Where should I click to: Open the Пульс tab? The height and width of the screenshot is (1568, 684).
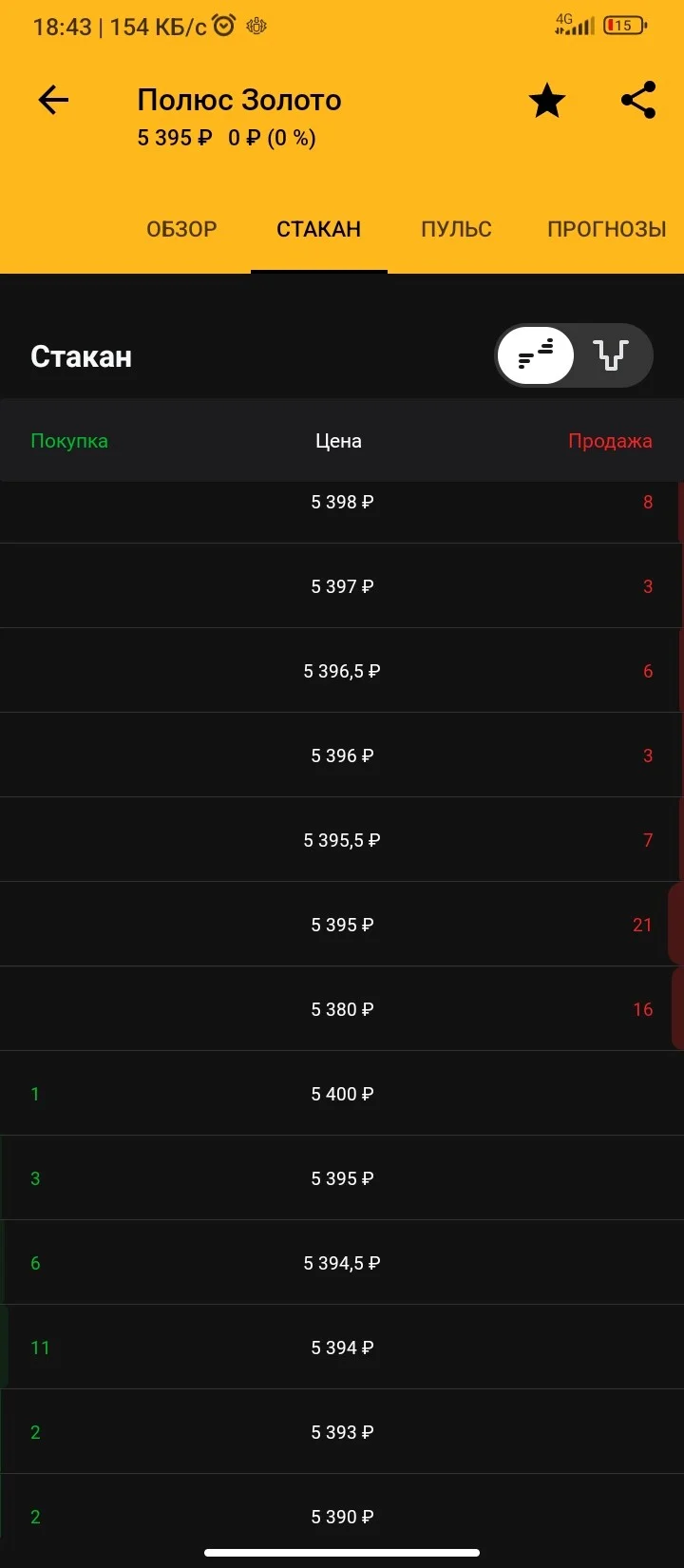(456, 229)
